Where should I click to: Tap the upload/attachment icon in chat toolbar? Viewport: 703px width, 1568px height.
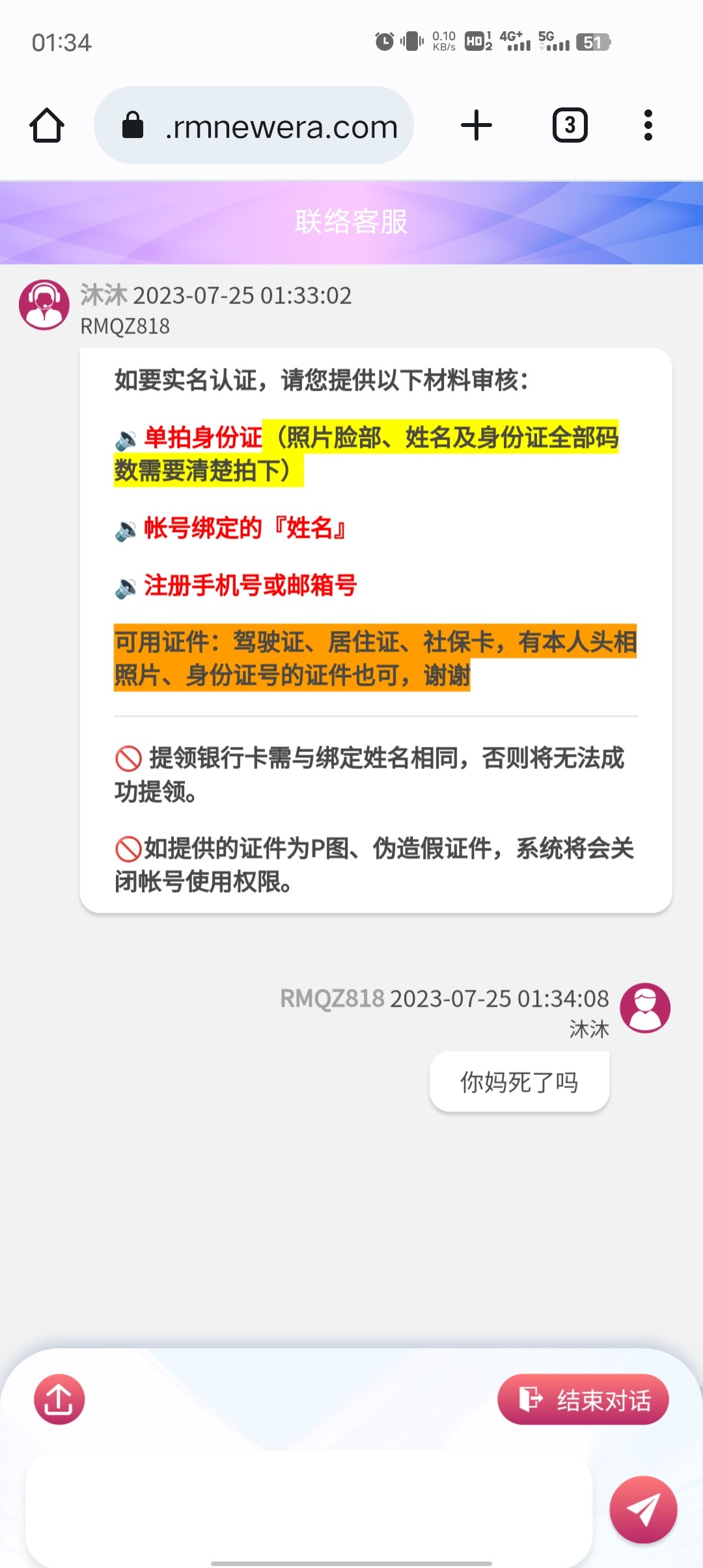pos(58,1400)
